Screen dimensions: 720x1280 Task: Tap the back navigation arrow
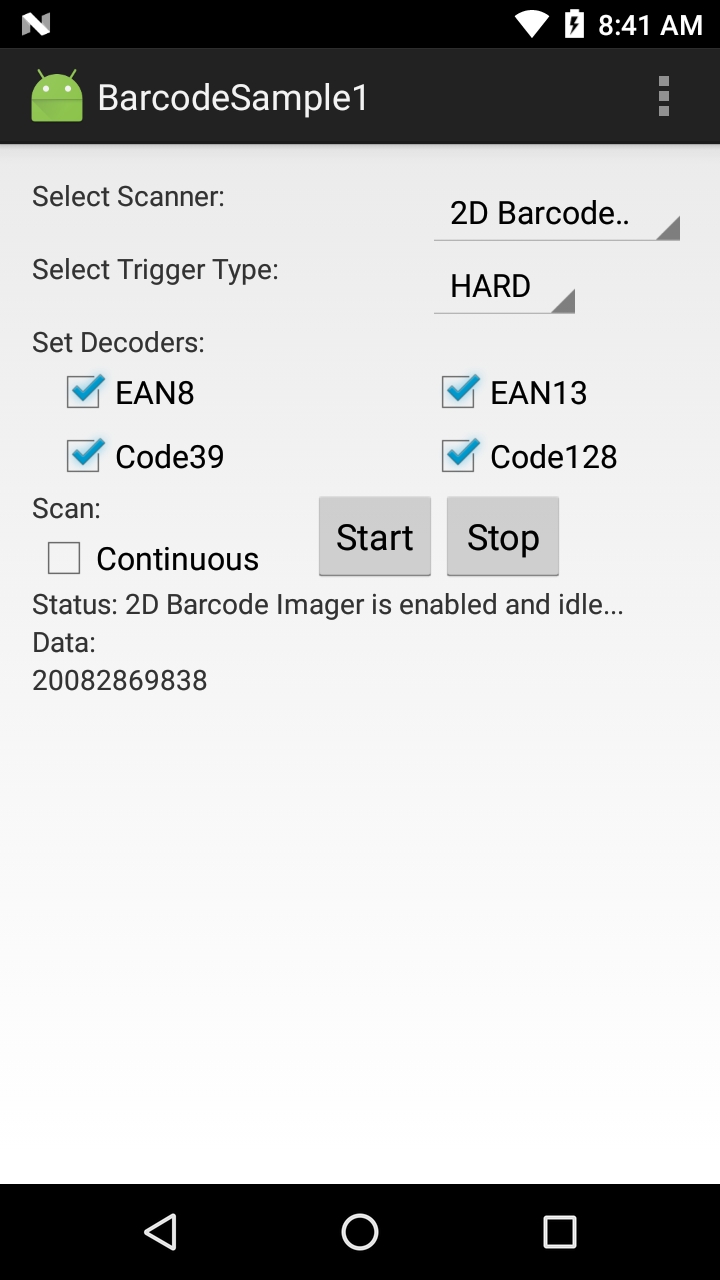162,1231
